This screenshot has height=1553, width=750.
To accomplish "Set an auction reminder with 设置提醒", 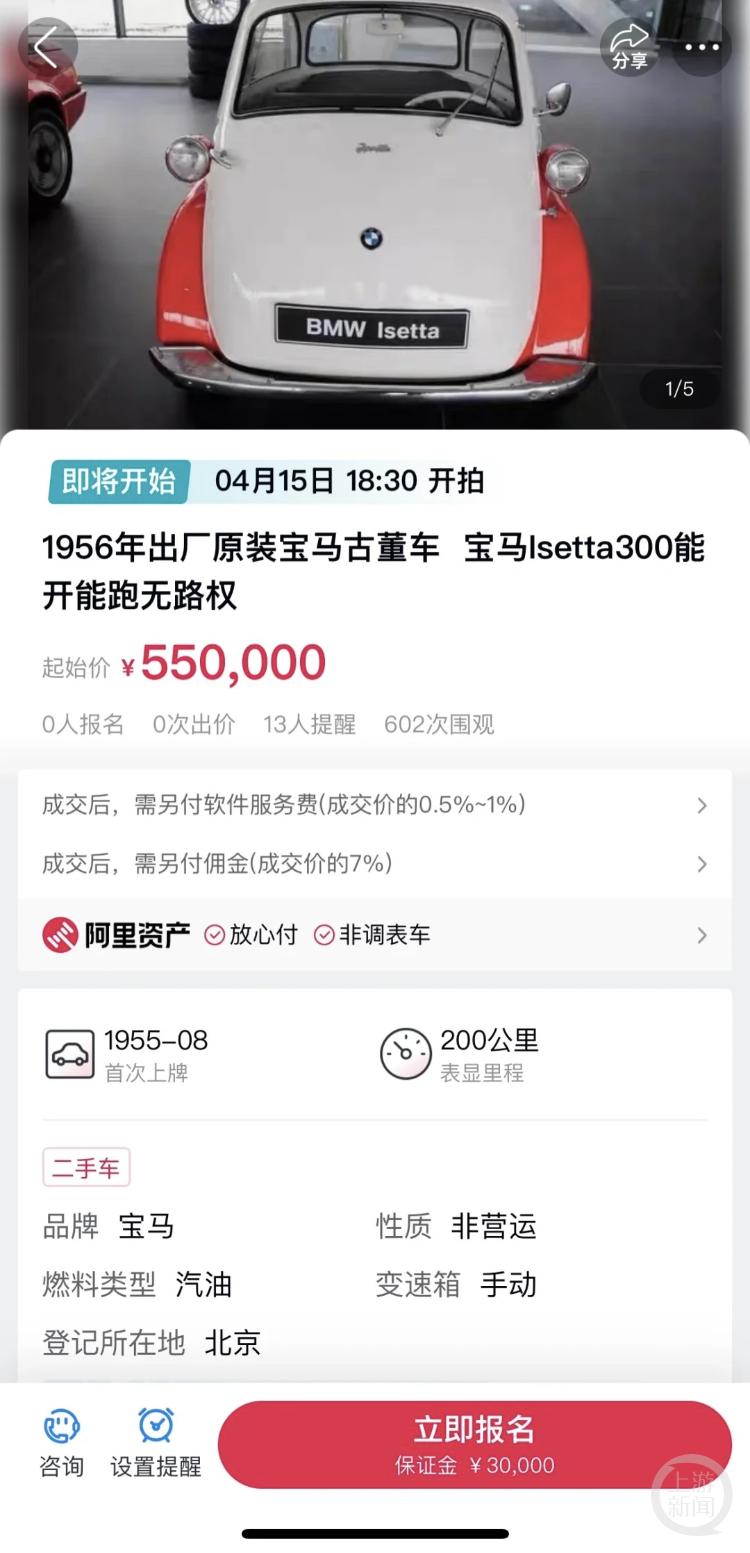I will (x=156, y=1443).
